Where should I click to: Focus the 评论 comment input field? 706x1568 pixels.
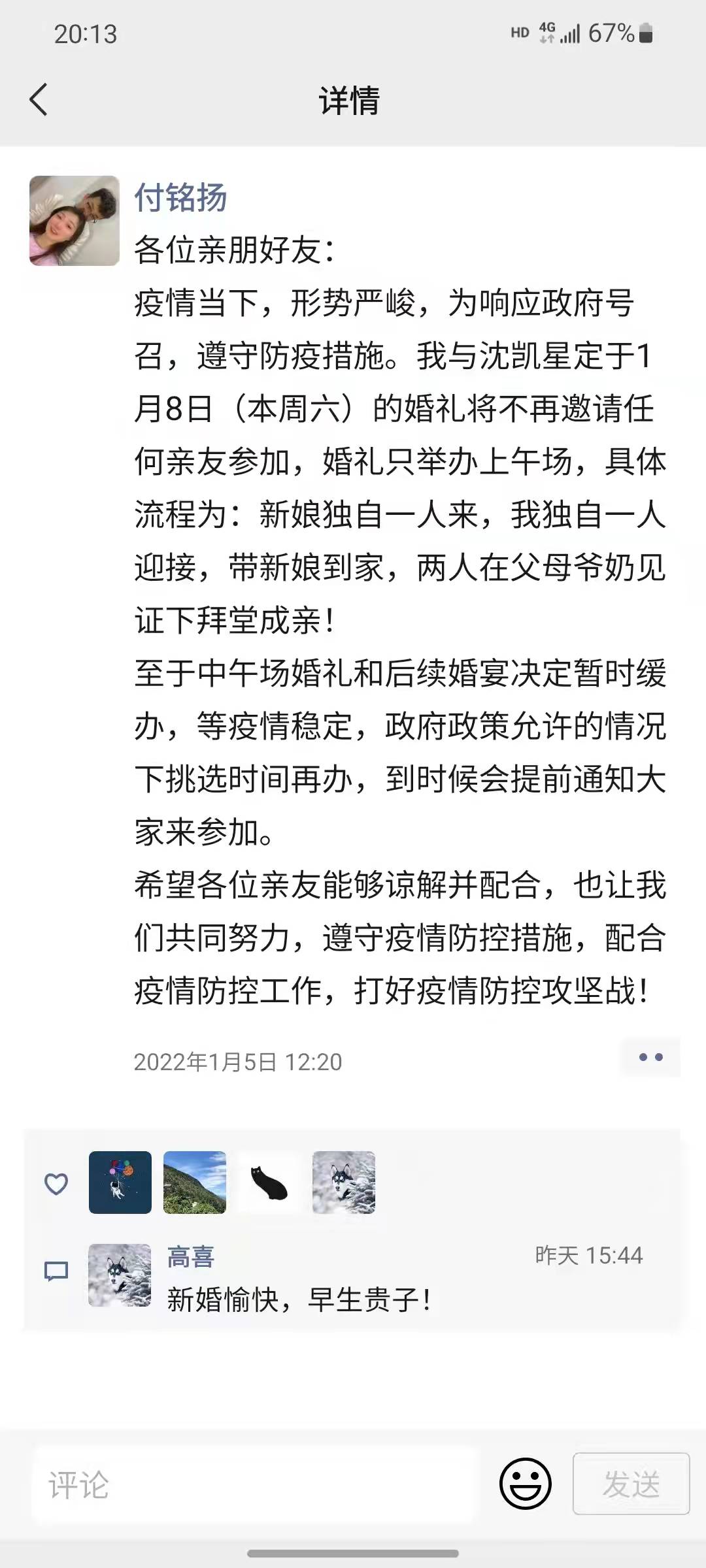255,1484
